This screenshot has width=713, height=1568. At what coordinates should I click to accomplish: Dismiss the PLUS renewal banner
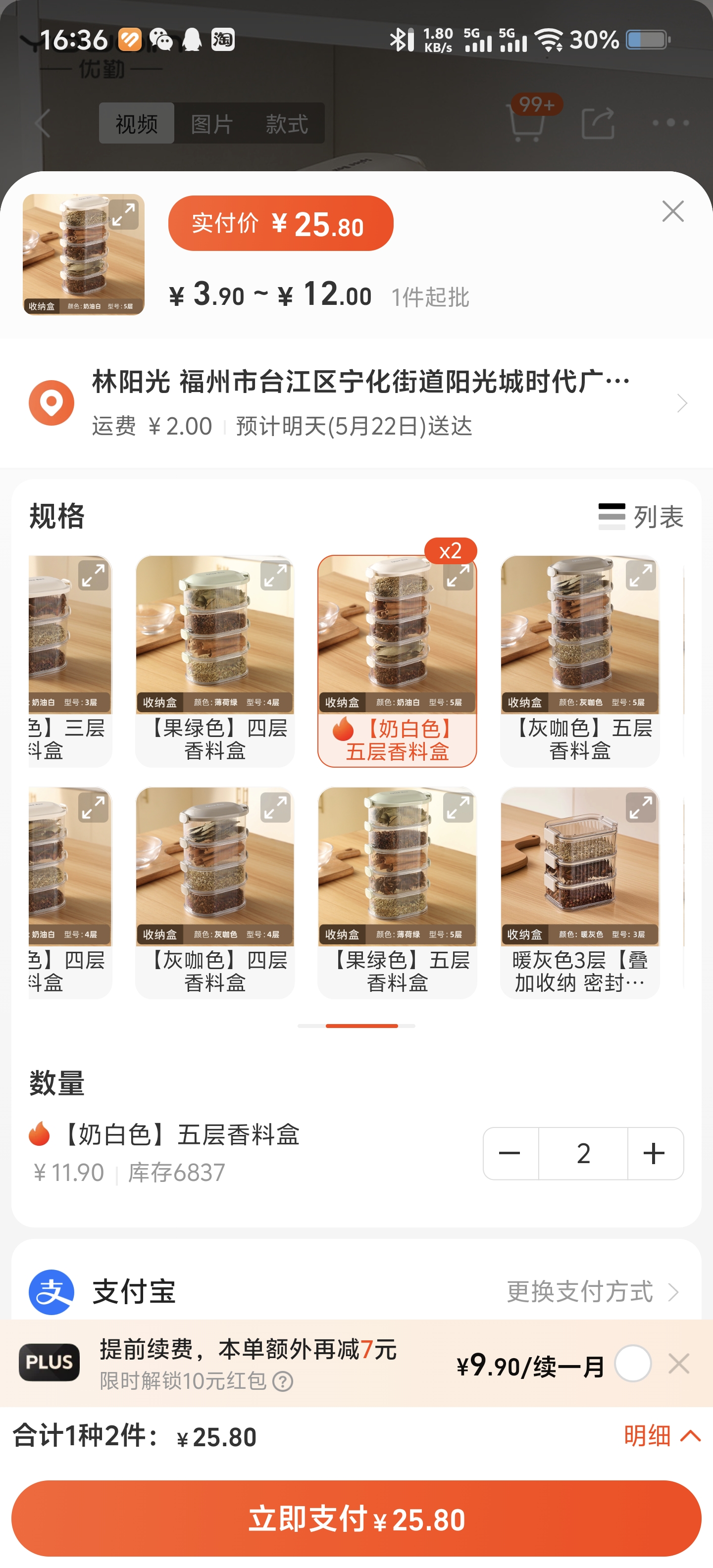tap(678, 1364)
